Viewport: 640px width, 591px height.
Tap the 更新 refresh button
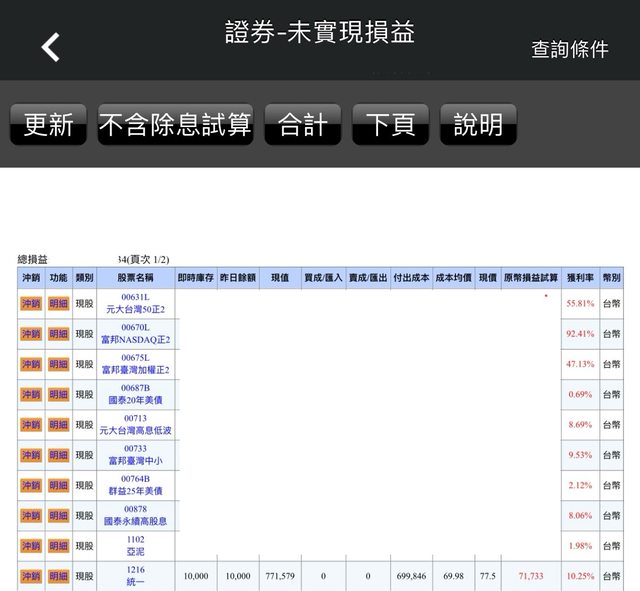pos(49,125)
